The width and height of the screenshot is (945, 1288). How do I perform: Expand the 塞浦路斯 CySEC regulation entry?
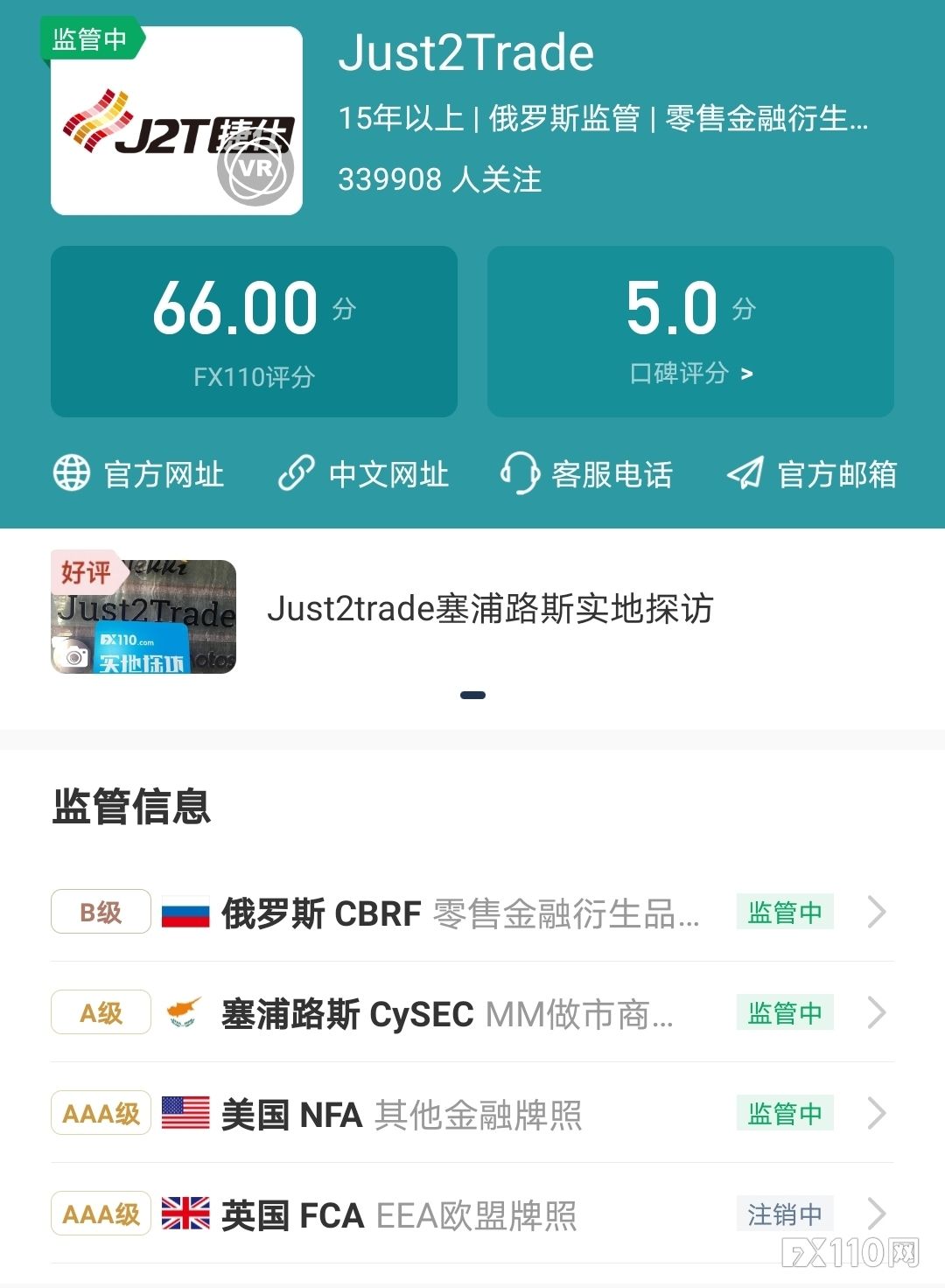pyautogui.click(x=875, y=1013)
